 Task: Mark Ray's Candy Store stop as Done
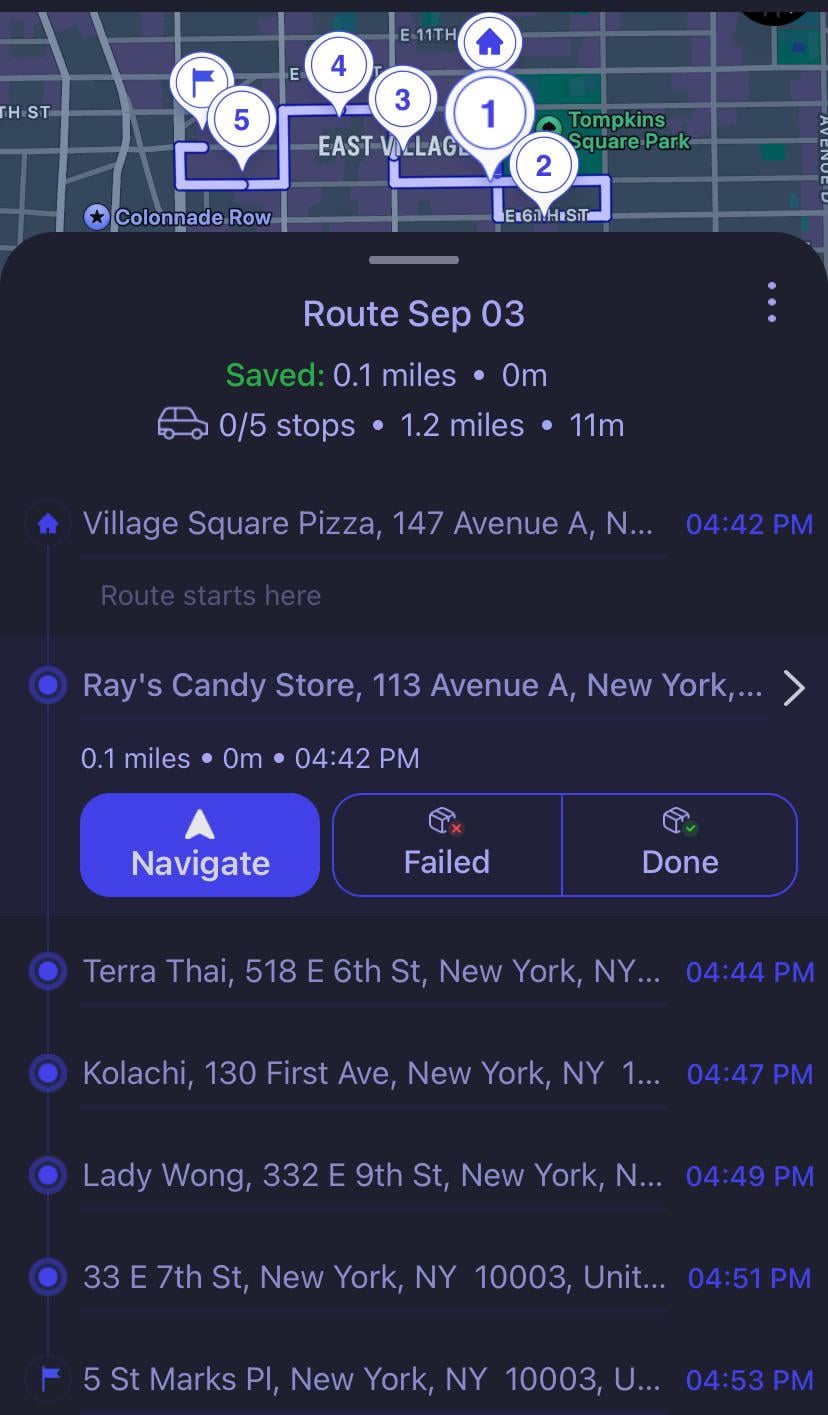[680, 845]
